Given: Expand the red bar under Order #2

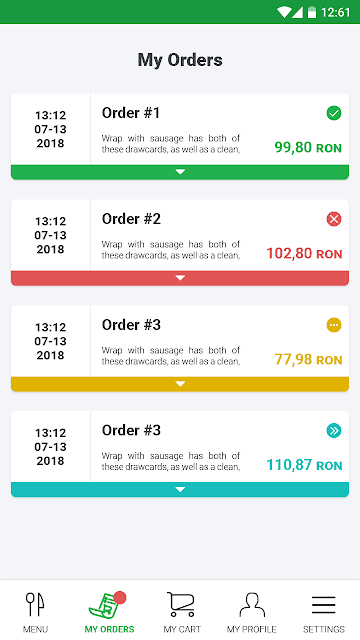Looking at the screenshot, I should pos(180,278).
